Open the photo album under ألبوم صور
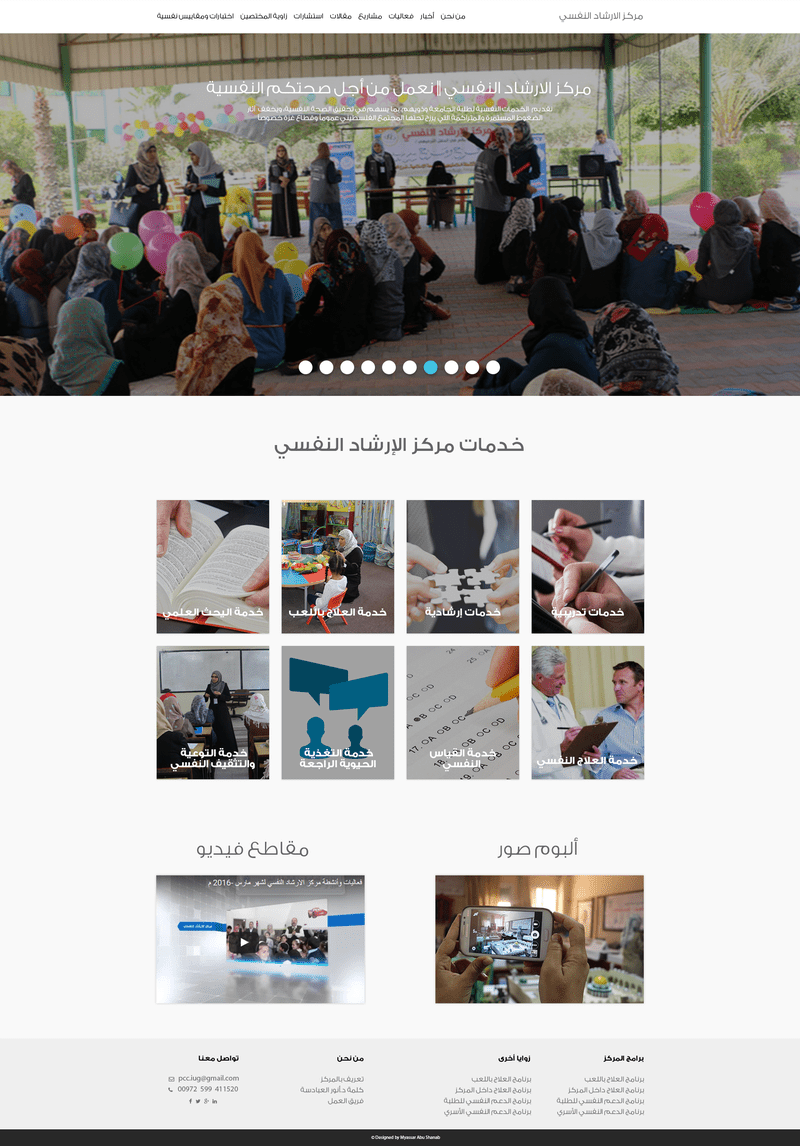 coord(539,939)
